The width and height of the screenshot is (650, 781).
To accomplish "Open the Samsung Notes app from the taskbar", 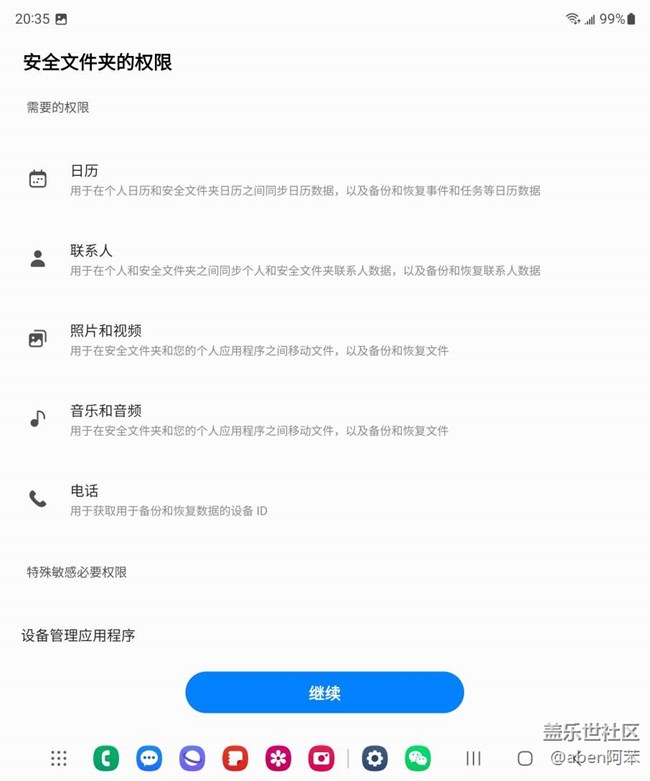I will [235, 758].
